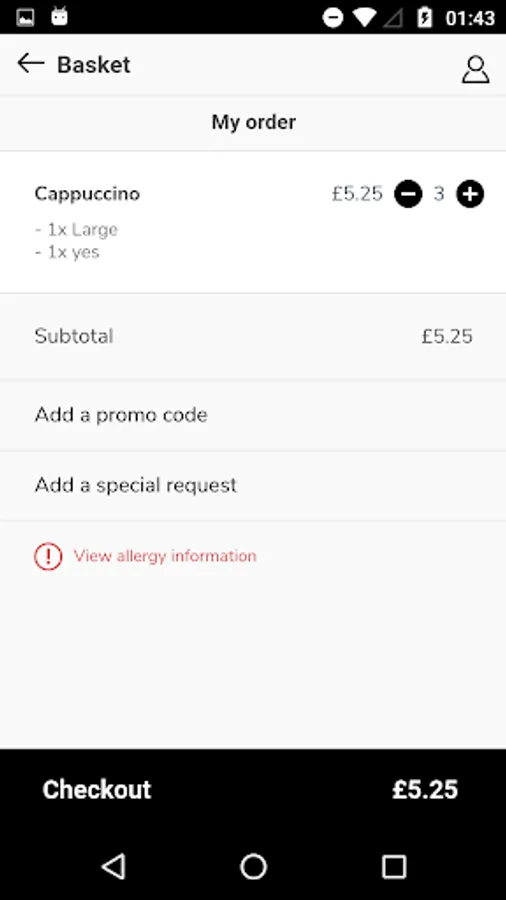Viewport: 506px width, 900px height.
Task: Increase Cappuccino quantity with plus button
Action: [470, 194]
